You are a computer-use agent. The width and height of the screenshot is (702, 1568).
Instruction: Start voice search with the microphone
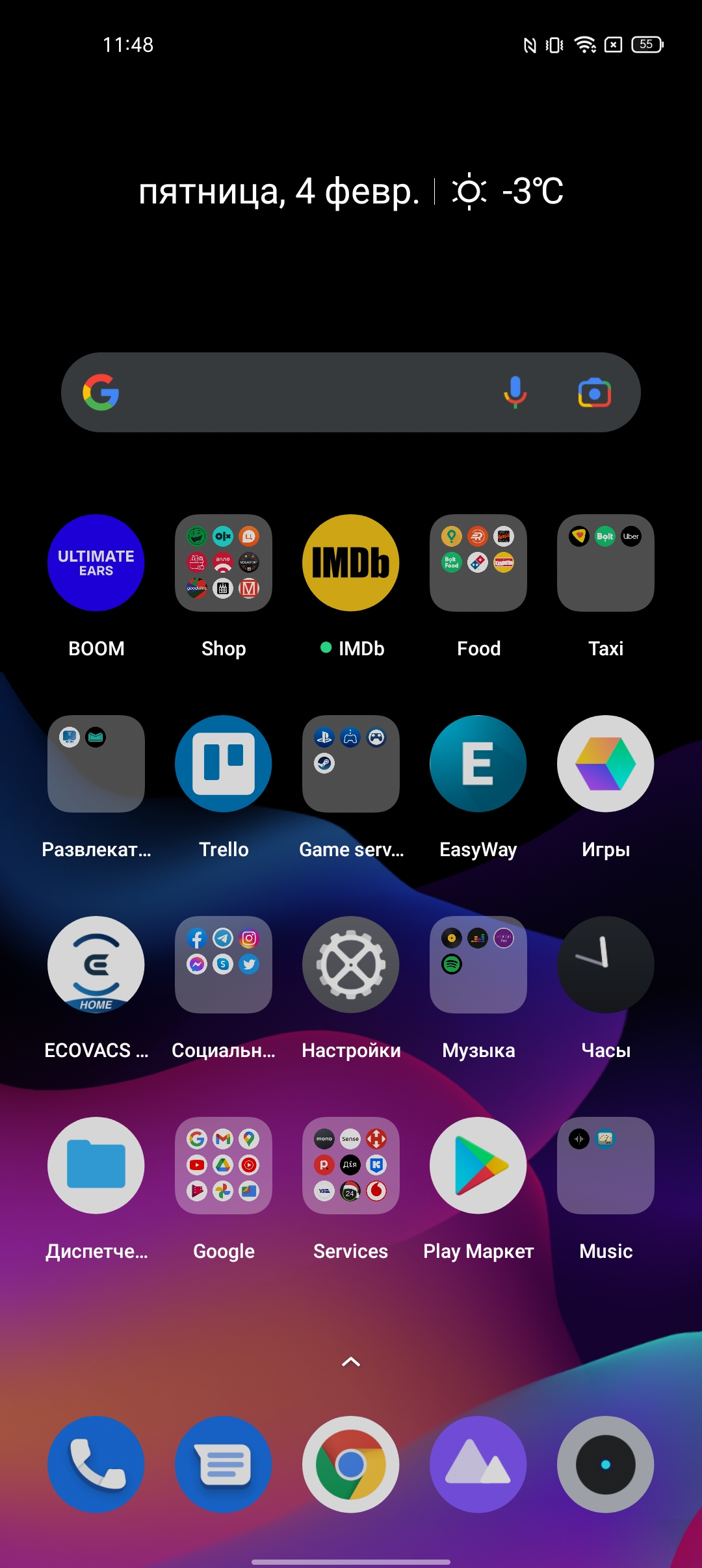point(515,393)
